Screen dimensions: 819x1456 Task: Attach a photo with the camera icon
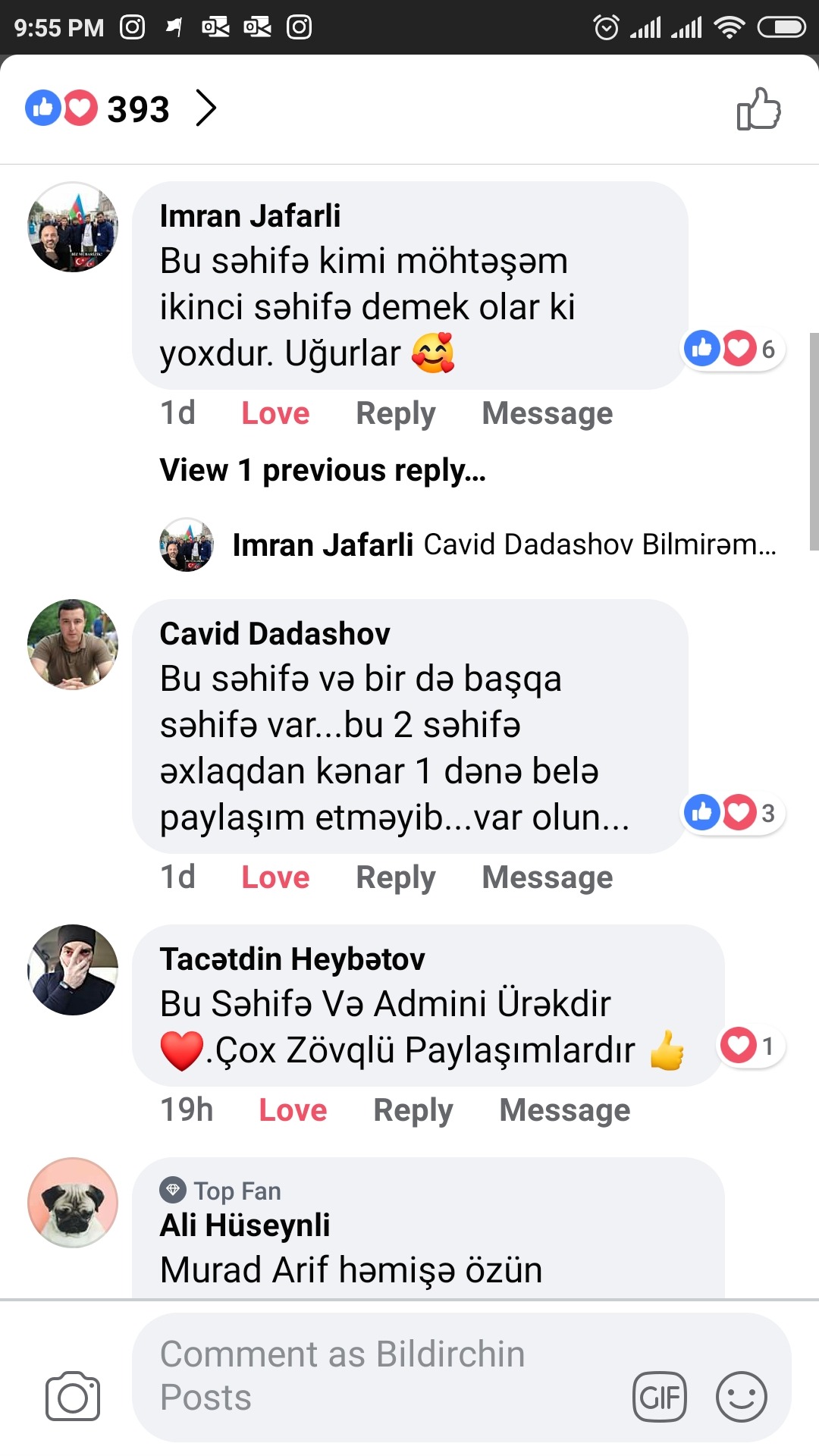point(73,1396)
